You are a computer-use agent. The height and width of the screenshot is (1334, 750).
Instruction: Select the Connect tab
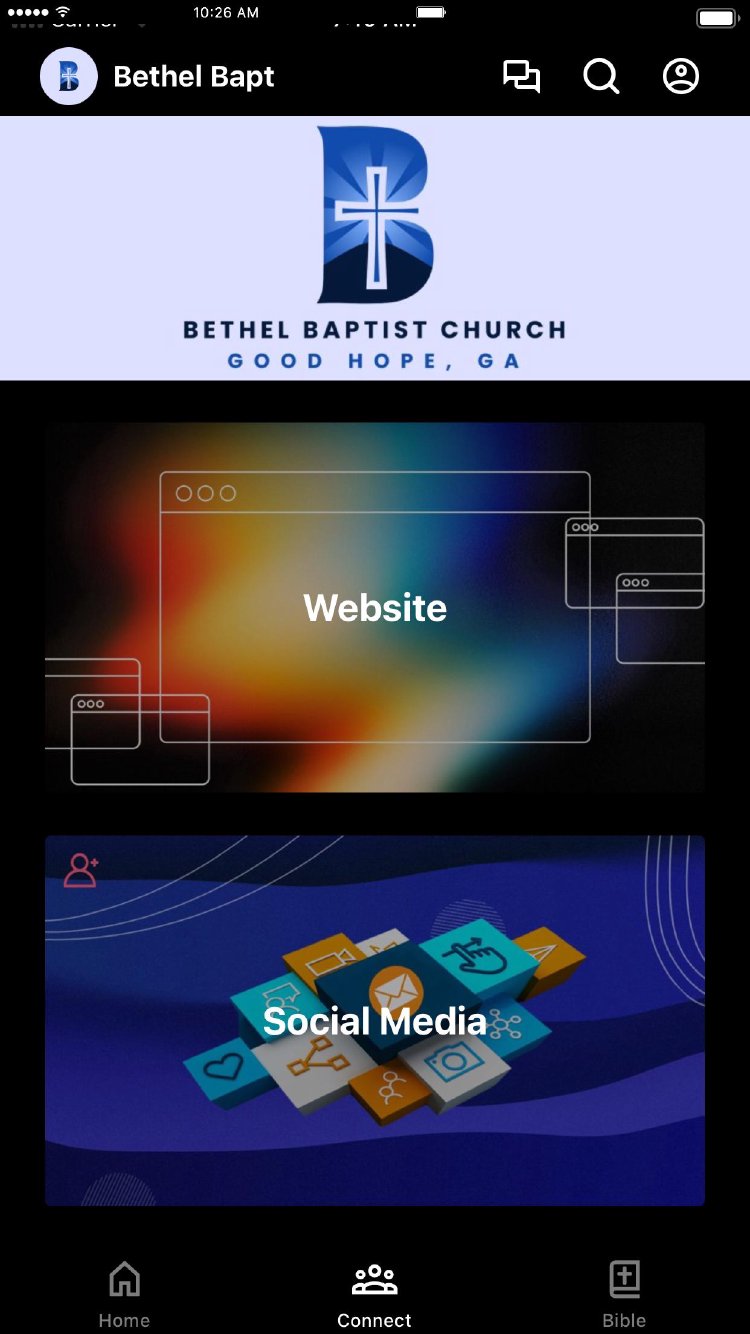[x=374, y=1294]
